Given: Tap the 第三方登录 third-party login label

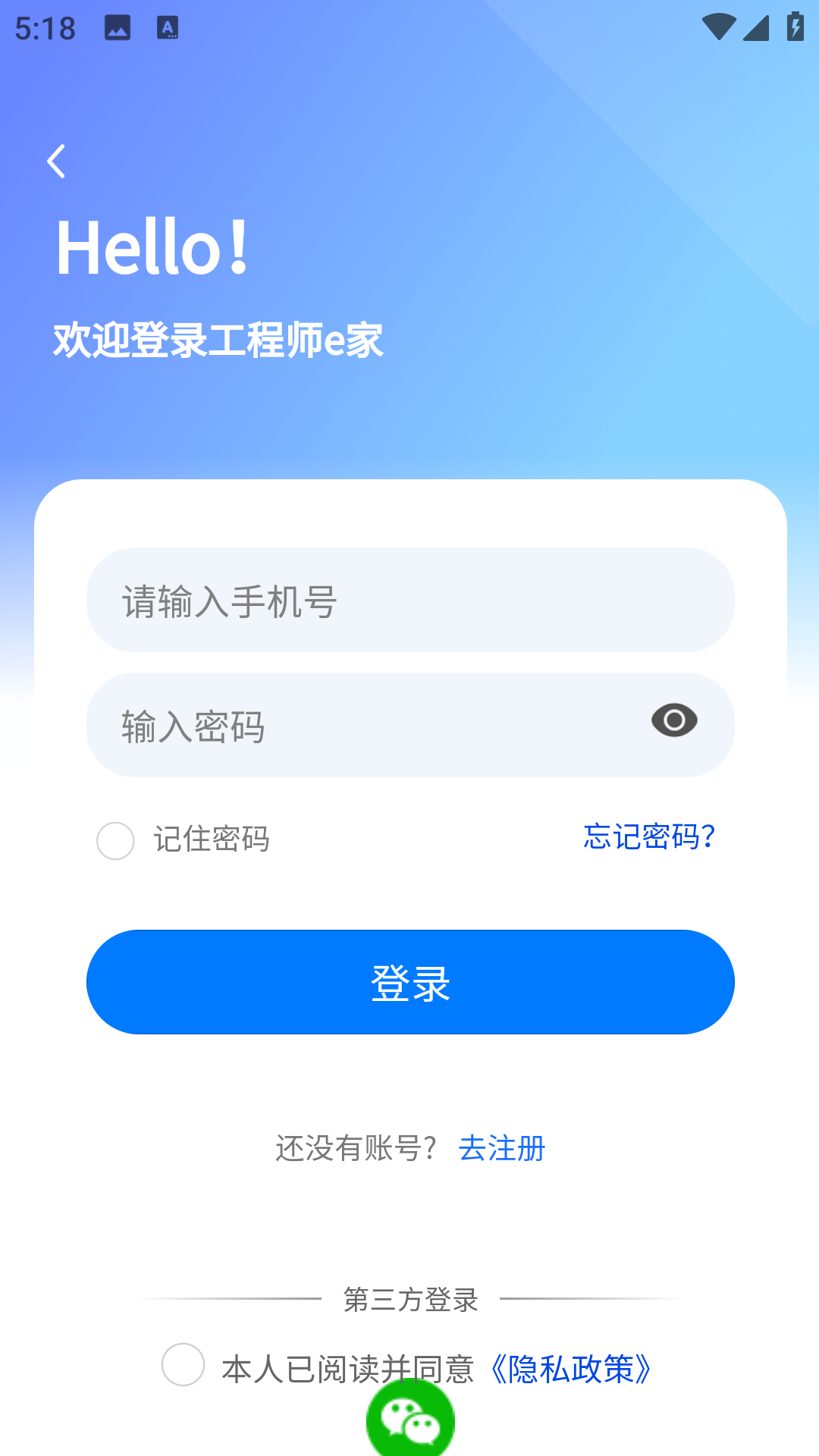Looking at the screenshot, I should coord(409,1298).
